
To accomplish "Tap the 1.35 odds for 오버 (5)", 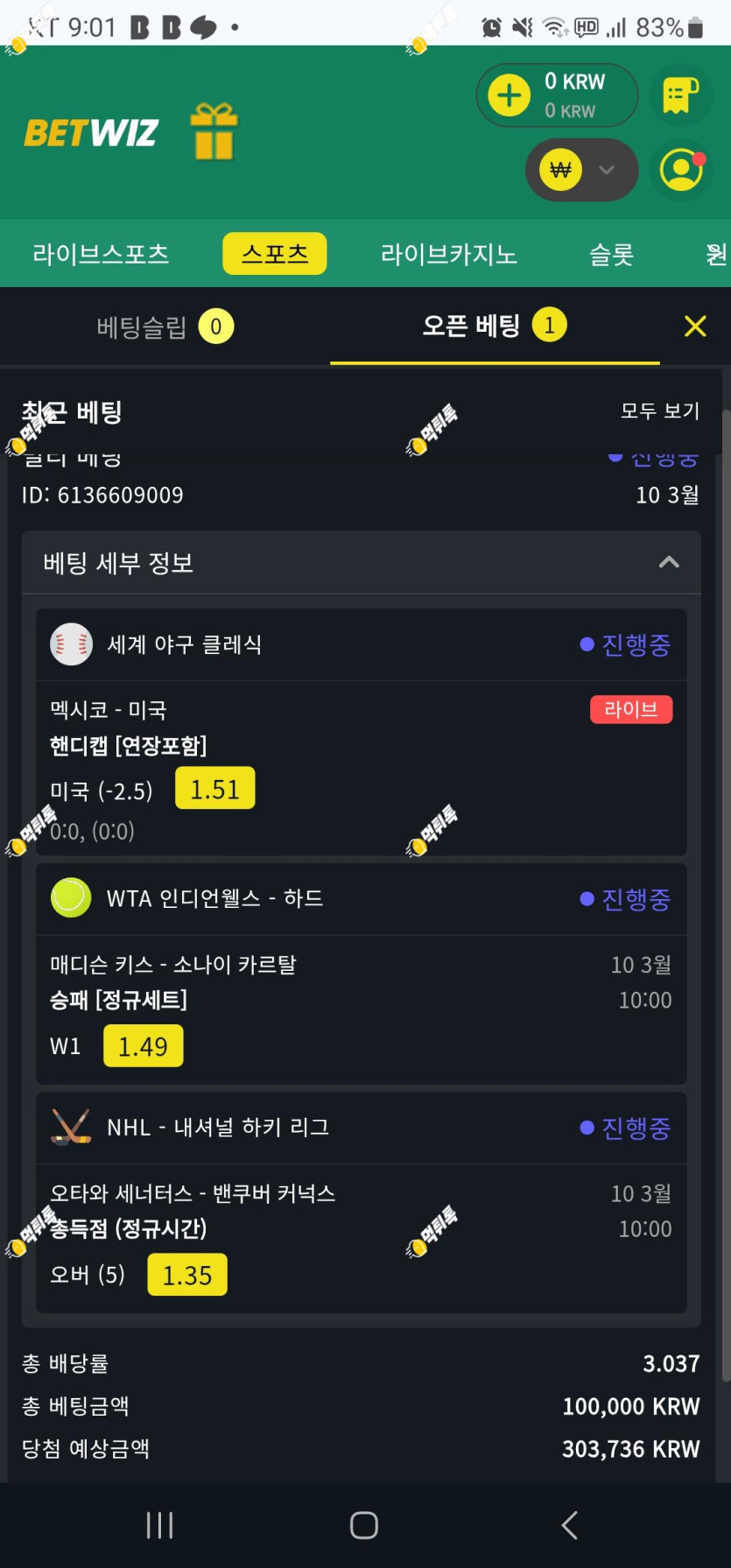I will [187, 1275].
